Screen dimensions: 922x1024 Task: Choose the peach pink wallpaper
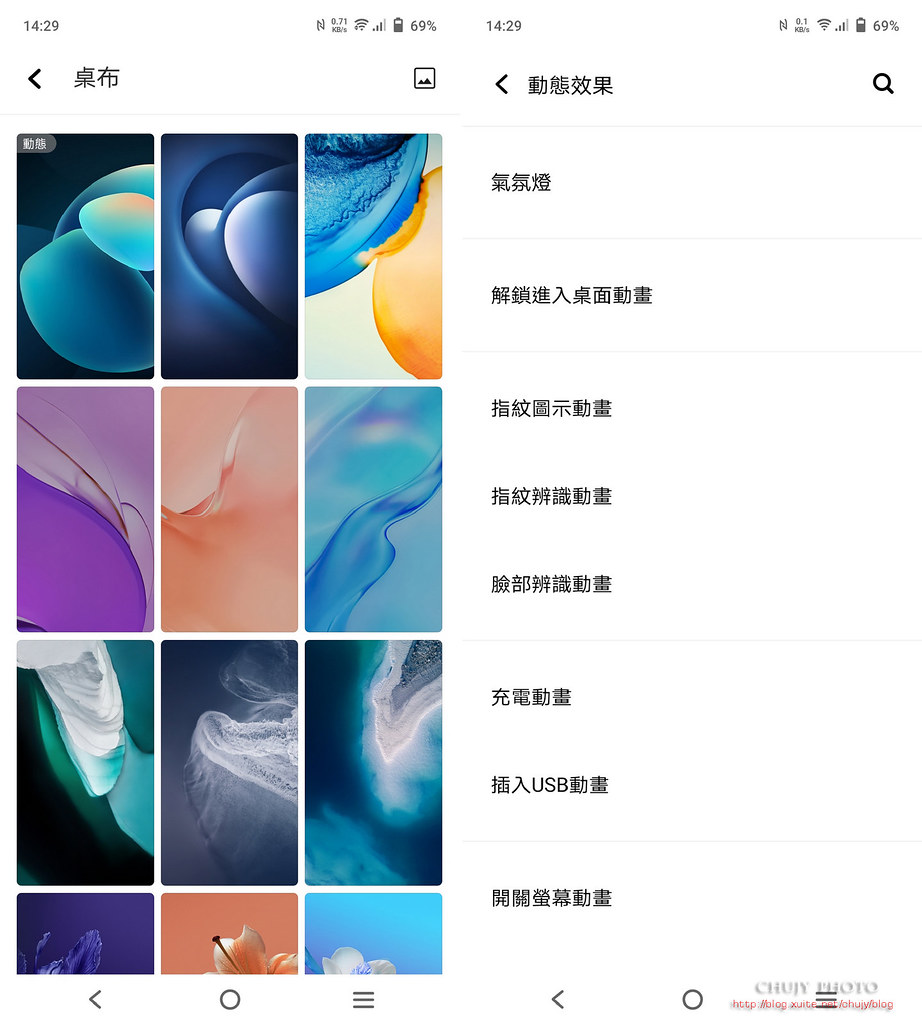coord(229,509)
